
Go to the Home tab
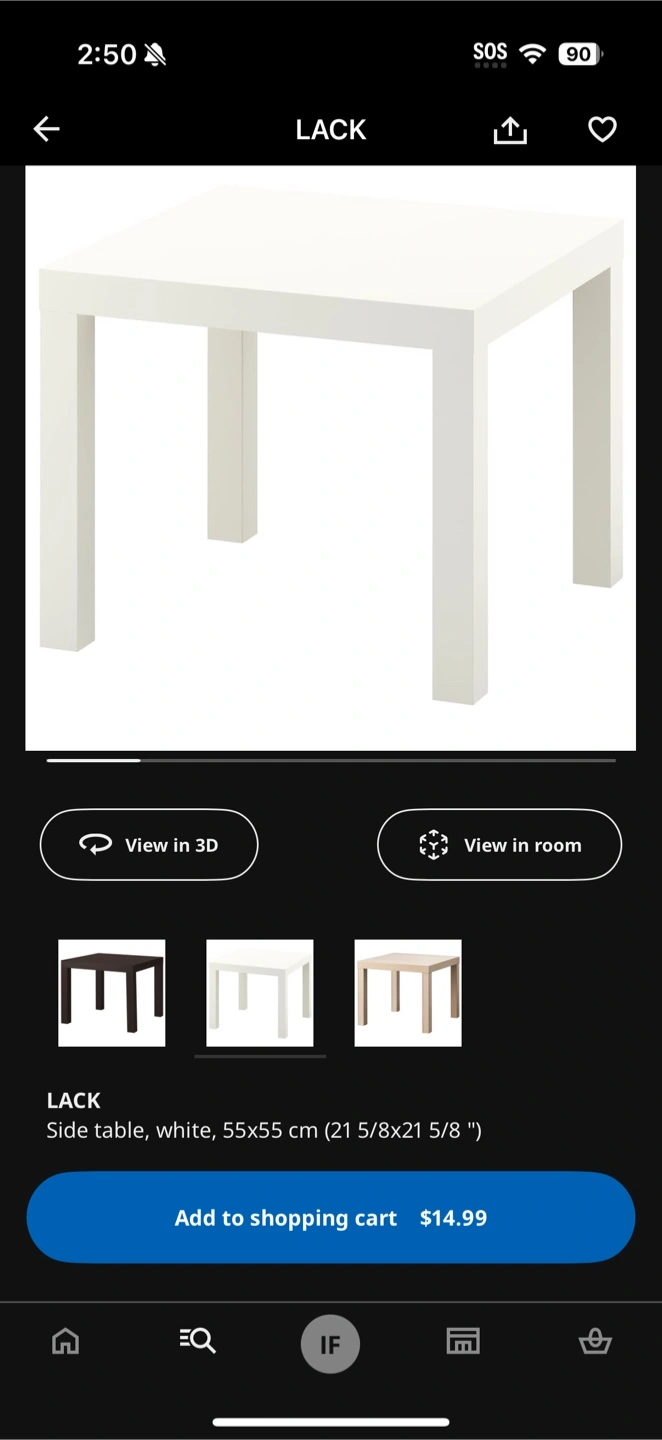point(66,1341)
